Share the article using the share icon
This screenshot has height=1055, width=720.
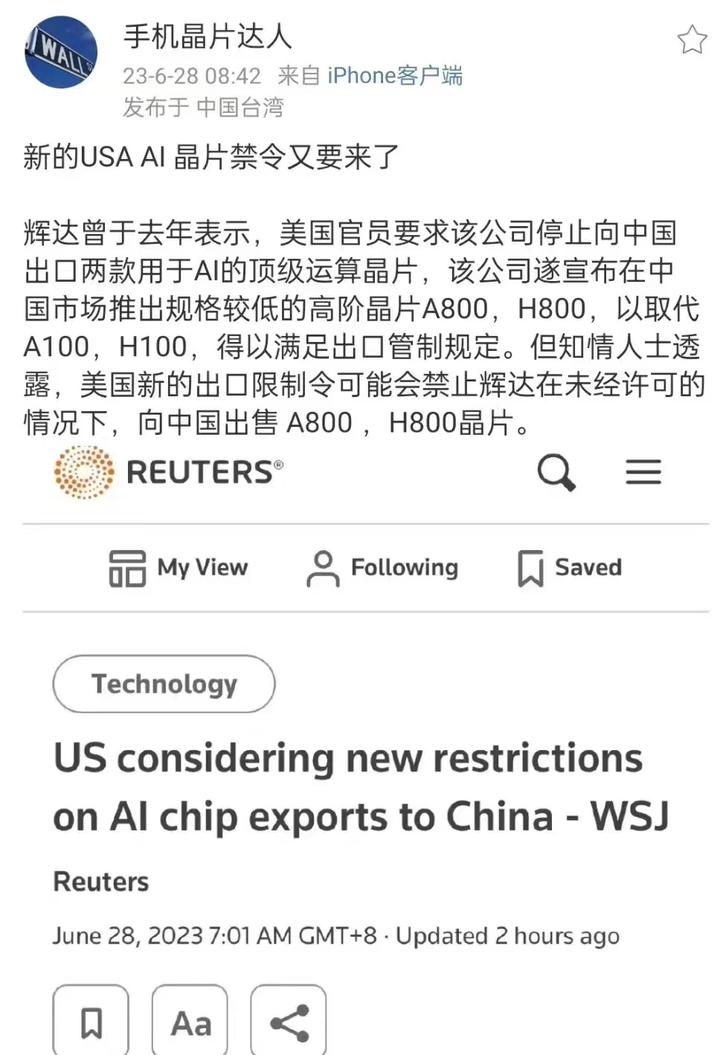(288, 1021)
